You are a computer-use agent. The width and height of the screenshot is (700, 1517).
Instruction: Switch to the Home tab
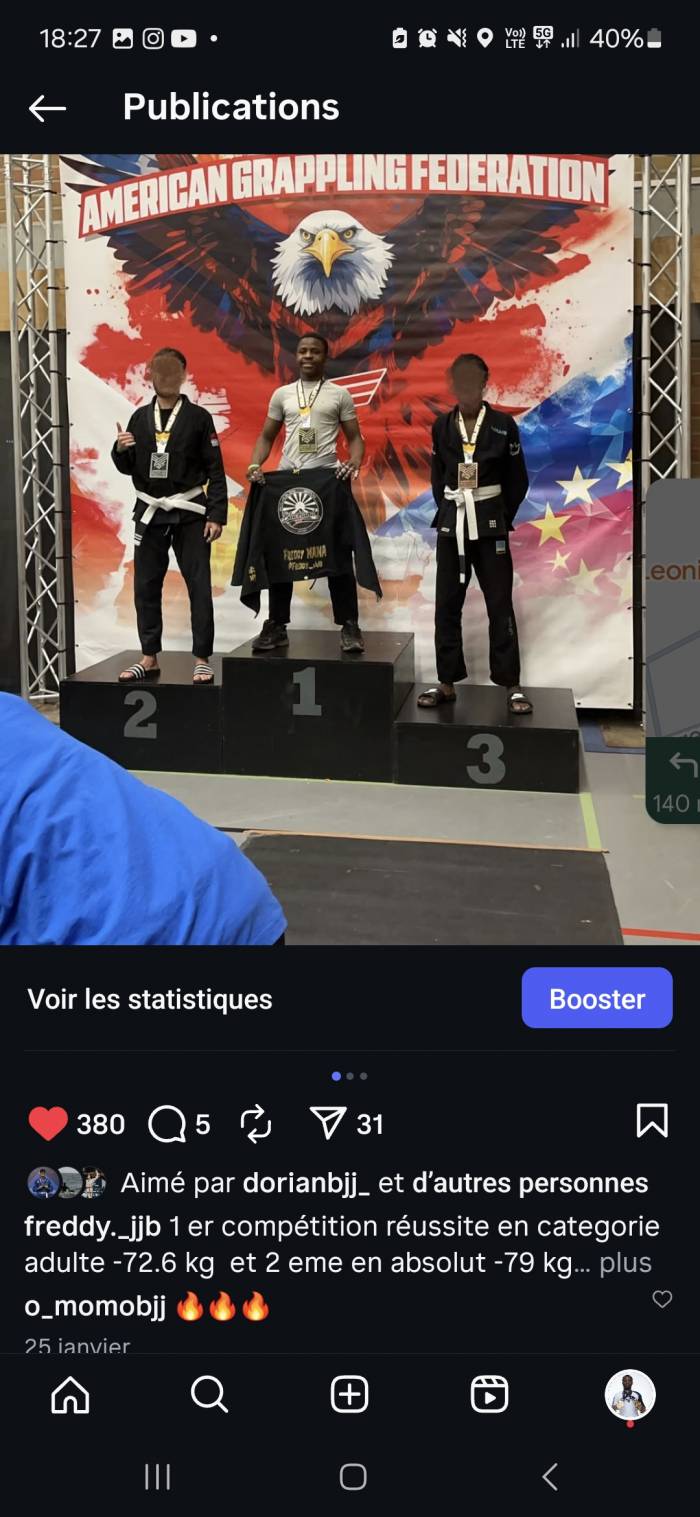(70, 1395)
